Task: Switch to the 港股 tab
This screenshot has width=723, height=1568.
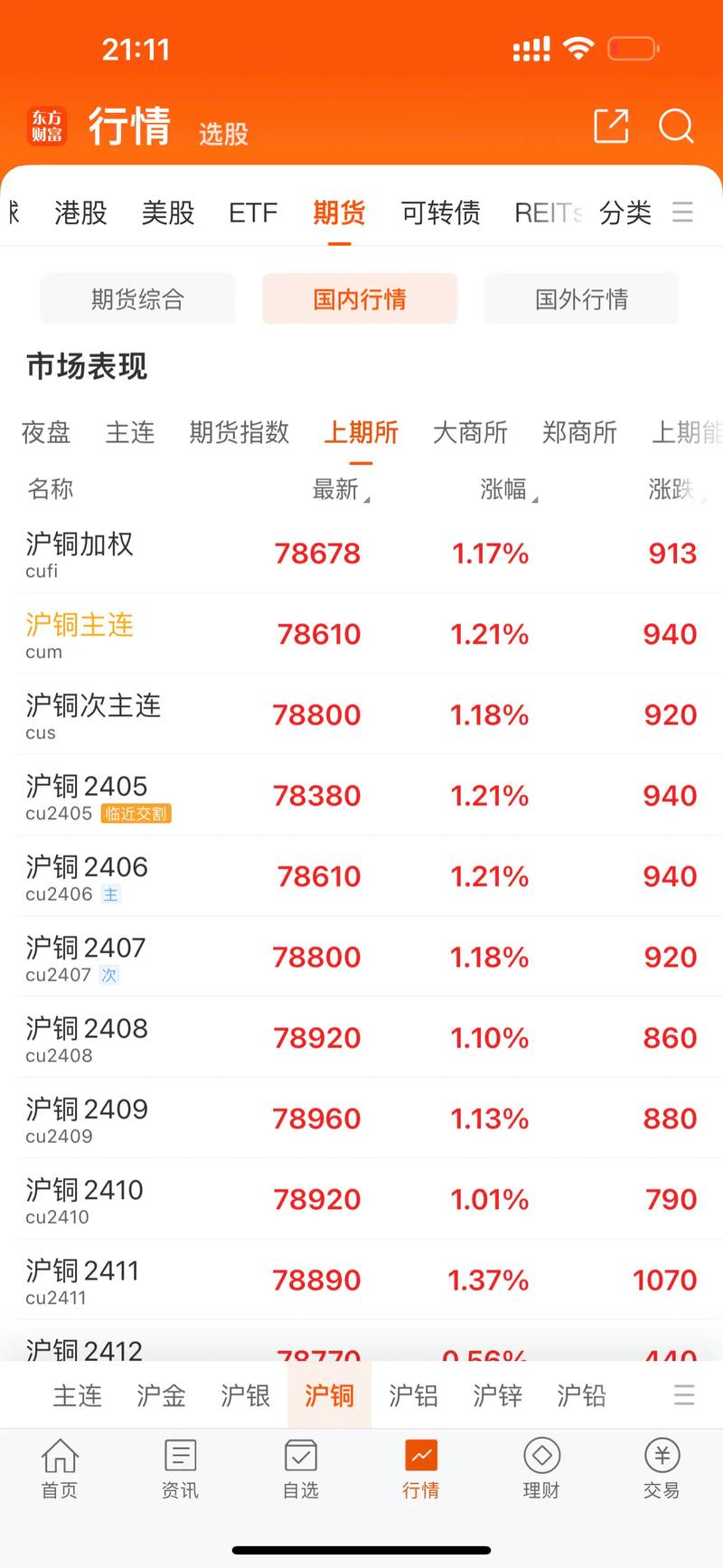Action: pyautogui.click(x=80, y=213)
